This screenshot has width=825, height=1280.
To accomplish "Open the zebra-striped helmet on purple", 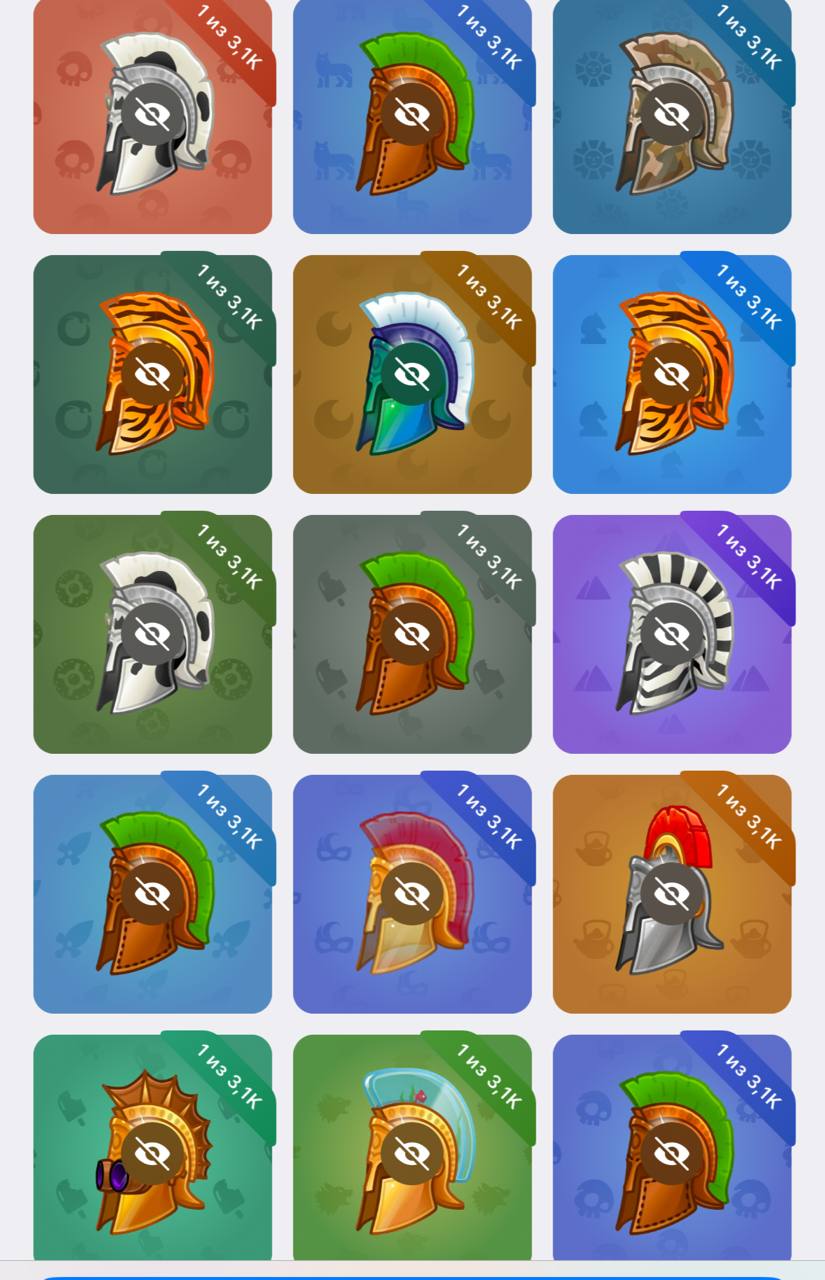I will [x=671, y=634].
